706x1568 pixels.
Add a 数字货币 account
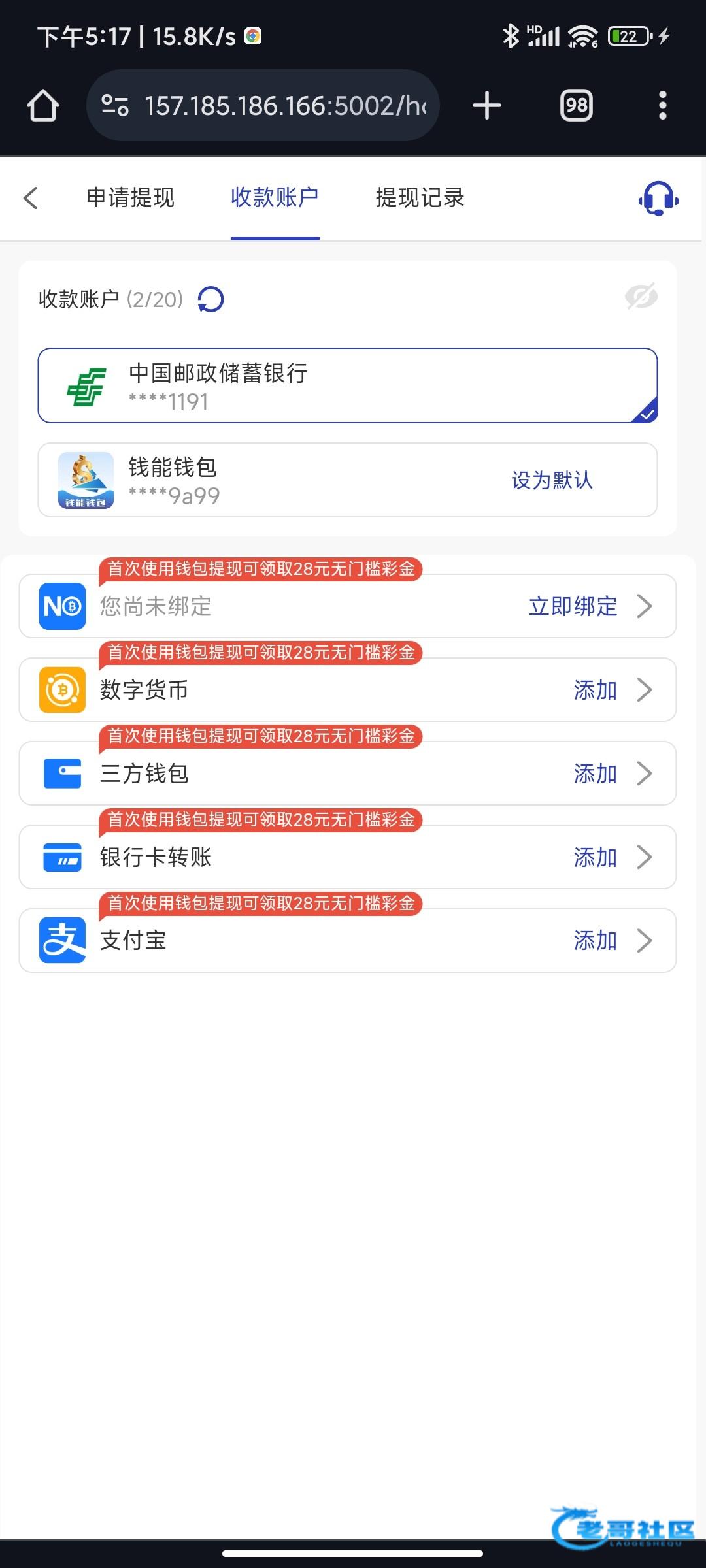pyautogui.click(x=595, y=690)
